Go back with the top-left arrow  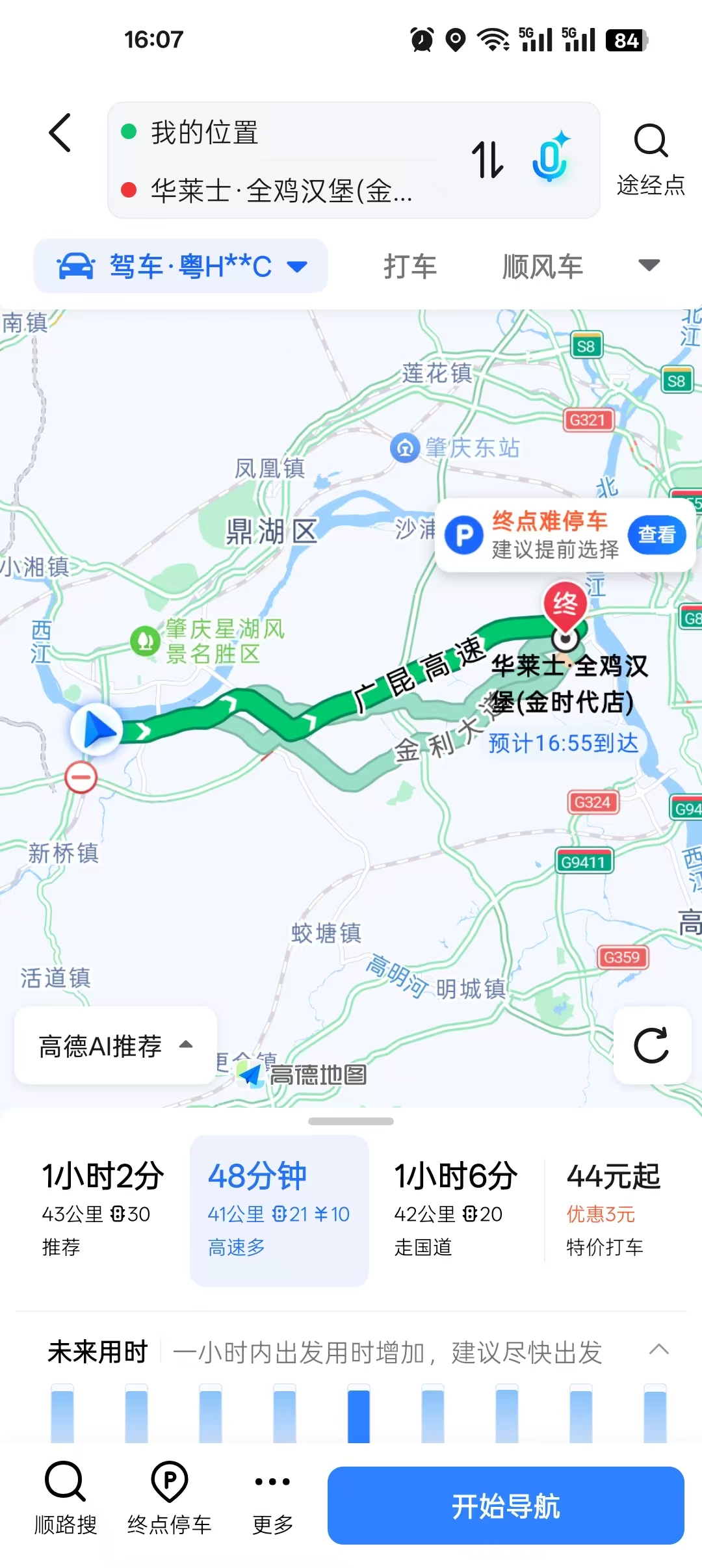60,133
